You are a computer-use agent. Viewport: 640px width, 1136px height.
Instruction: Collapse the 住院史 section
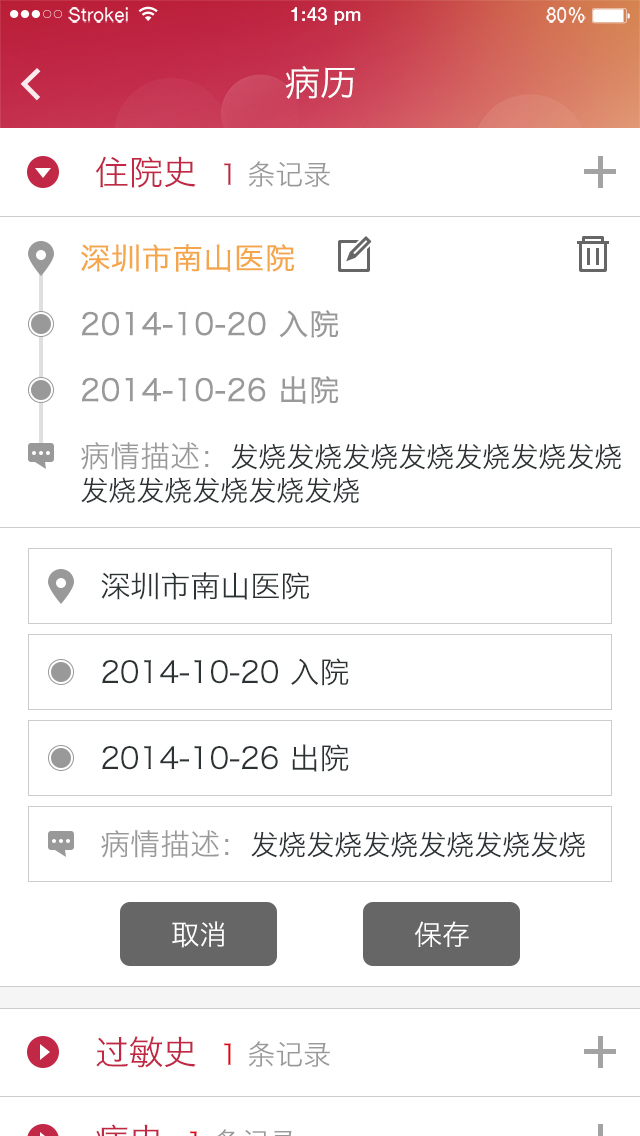[43, 173]
